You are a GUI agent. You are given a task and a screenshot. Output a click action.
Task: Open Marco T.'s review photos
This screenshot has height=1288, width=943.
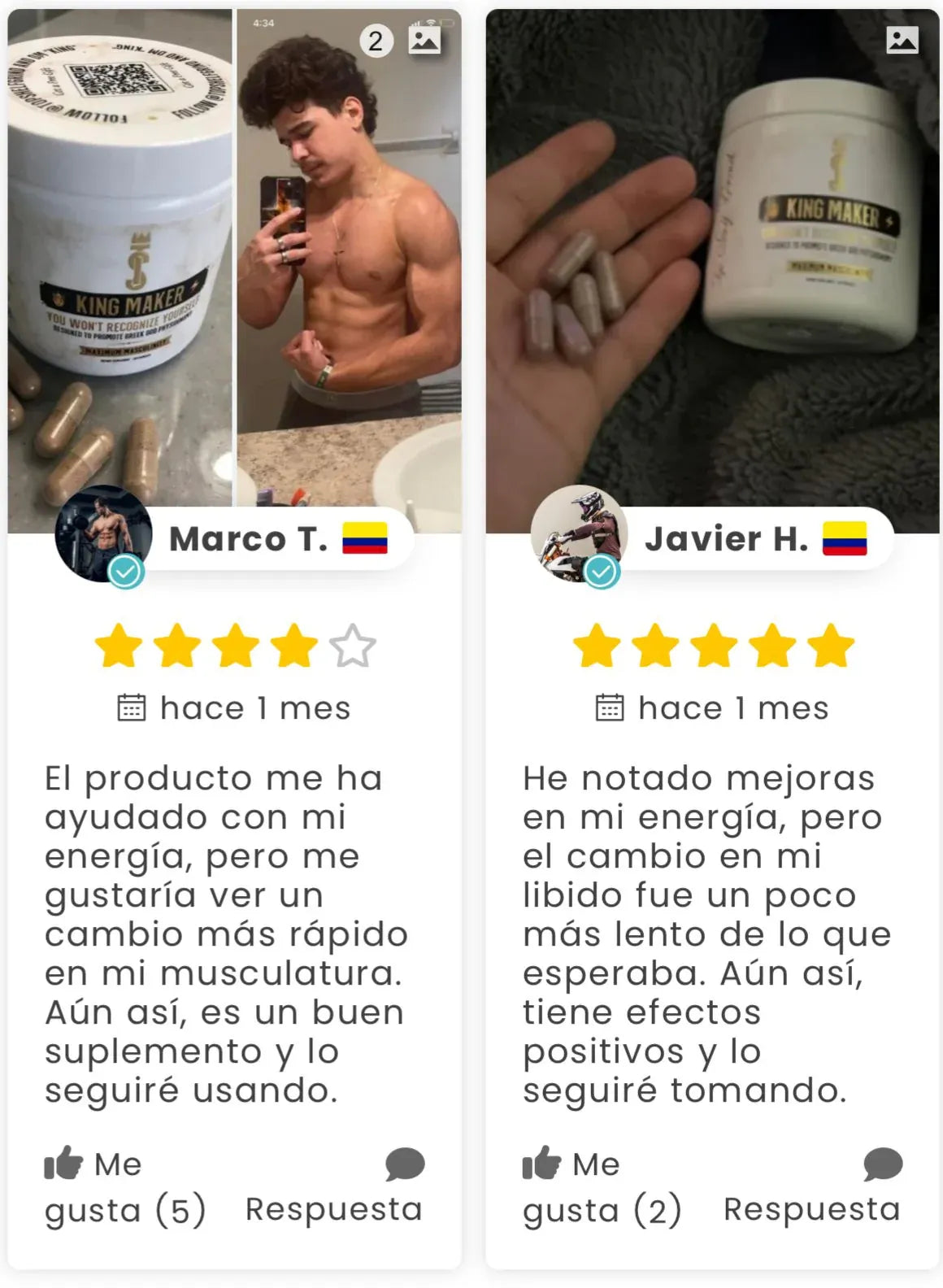point(235,268)
